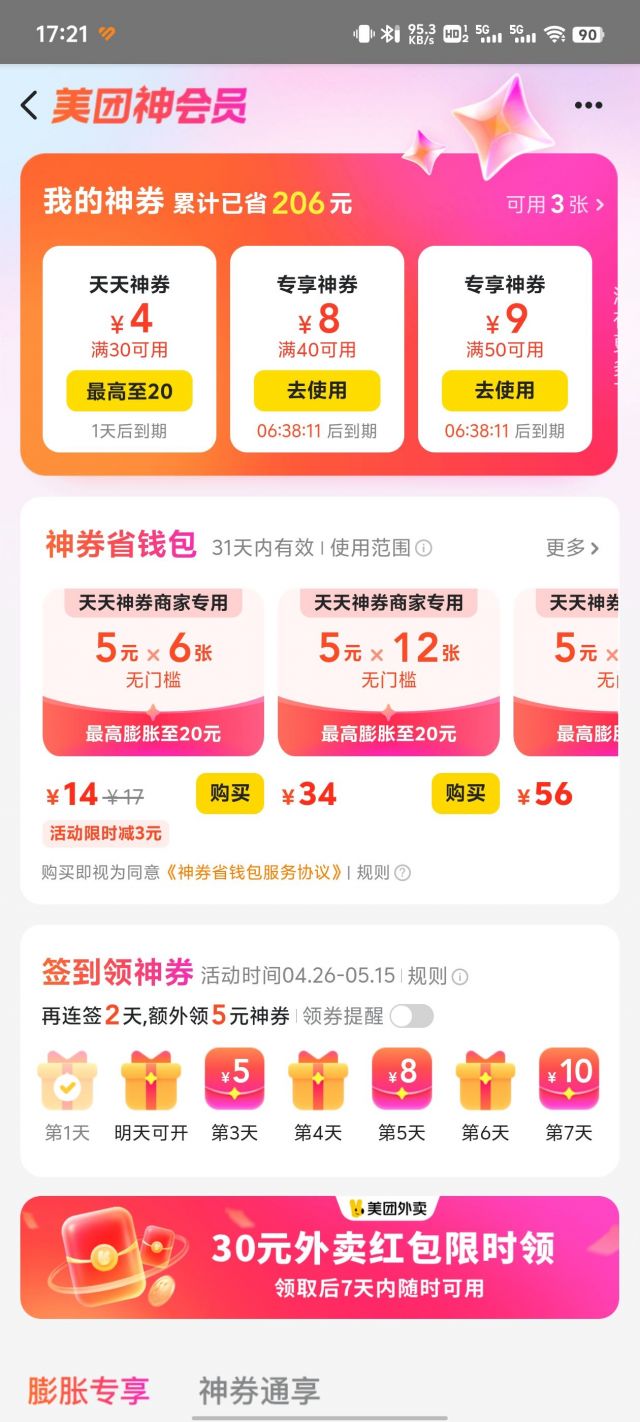This screenshot has width=640, height=1422.
Task: View the 可用3张 coupon list
Action: click(555, 204)
